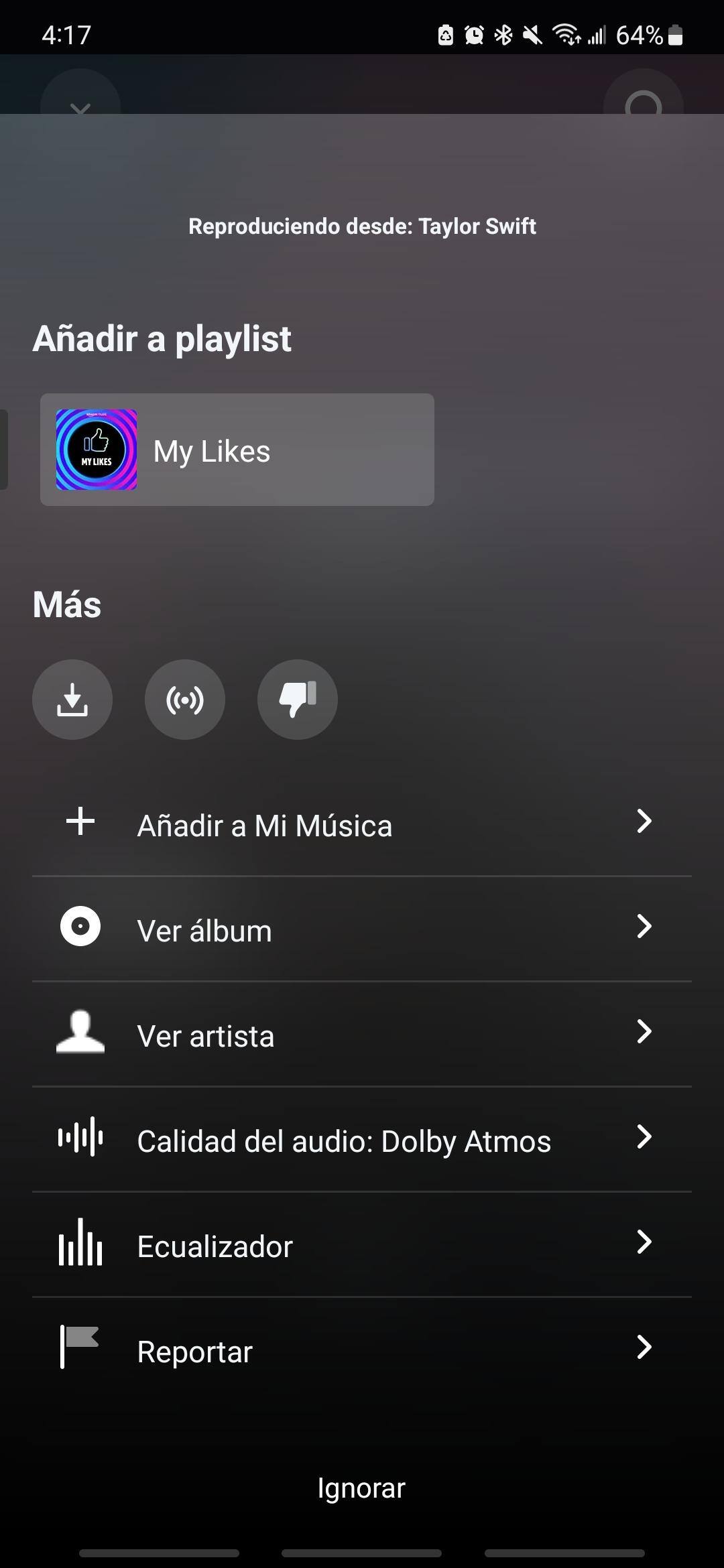Image resolution: width=724 pixels, height=1568 pixels.
Task: Open the Ecualizador
Action: 362,1245
